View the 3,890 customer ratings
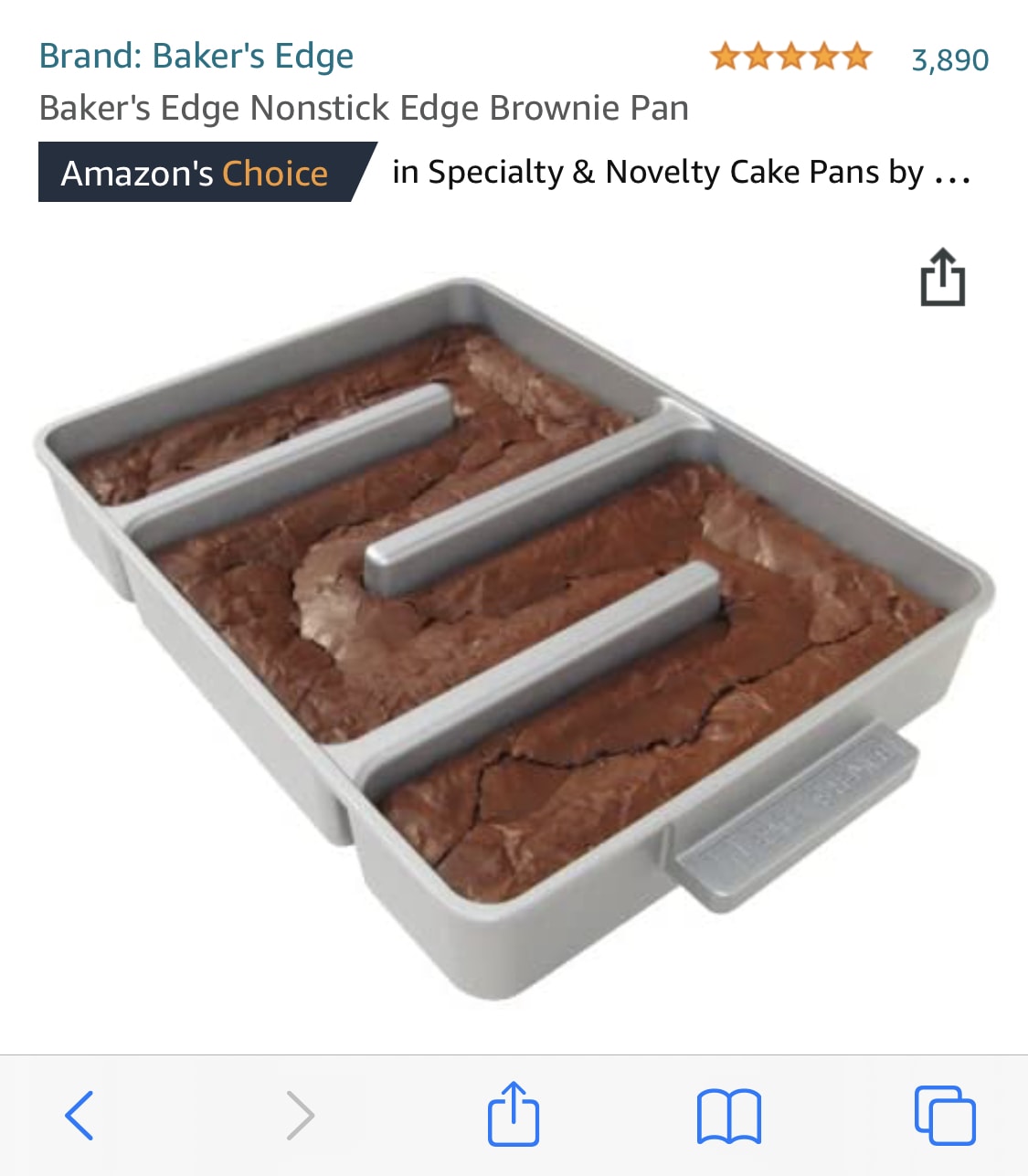Viewport: 1028px width, 1176px height. 949,60
